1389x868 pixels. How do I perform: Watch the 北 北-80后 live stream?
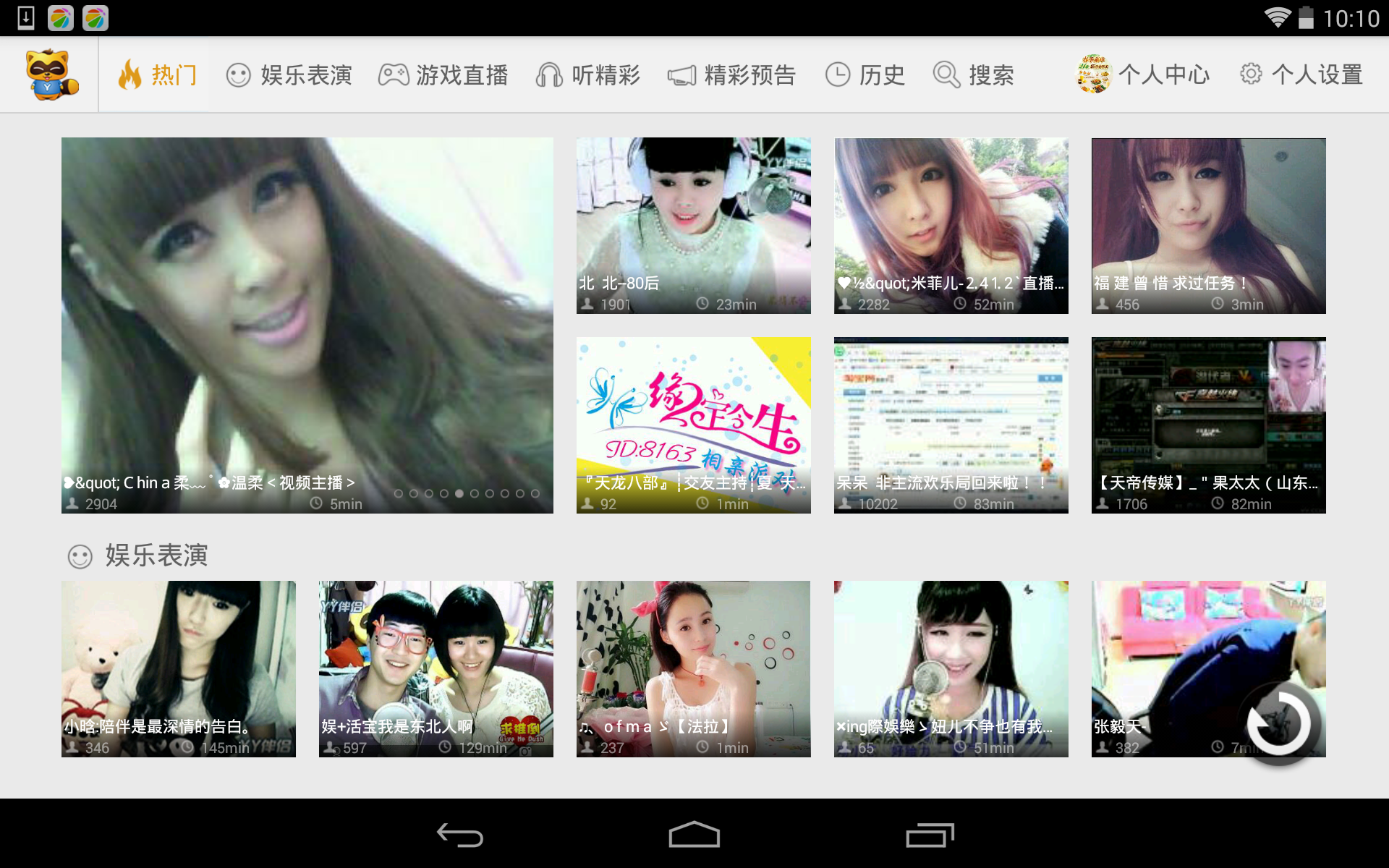693,225
